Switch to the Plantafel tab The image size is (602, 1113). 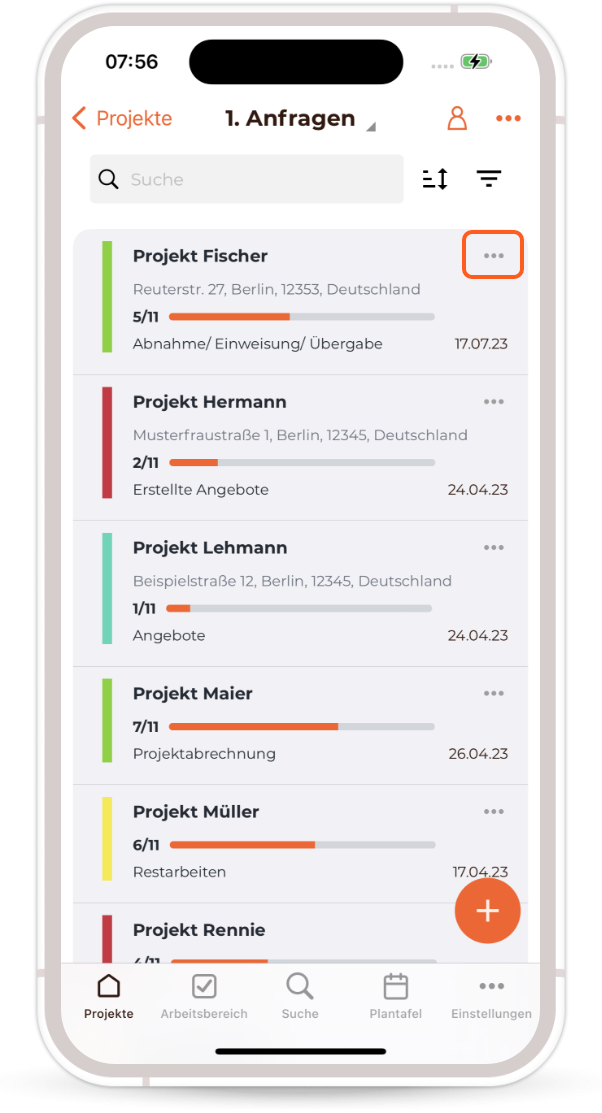click(396, 997)
